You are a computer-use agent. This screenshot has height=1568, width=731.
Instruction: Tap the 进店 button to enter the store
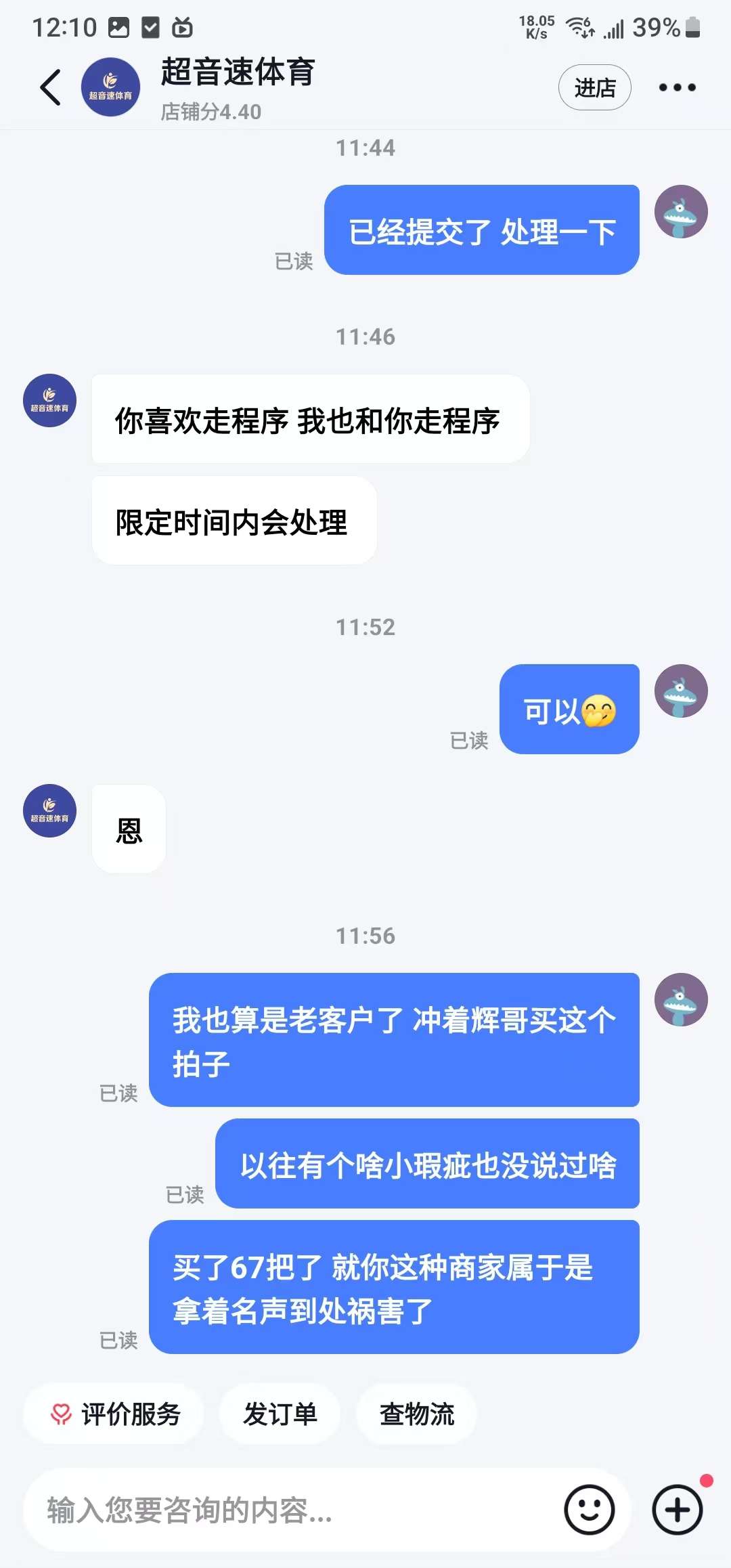[x=594, y=87]
